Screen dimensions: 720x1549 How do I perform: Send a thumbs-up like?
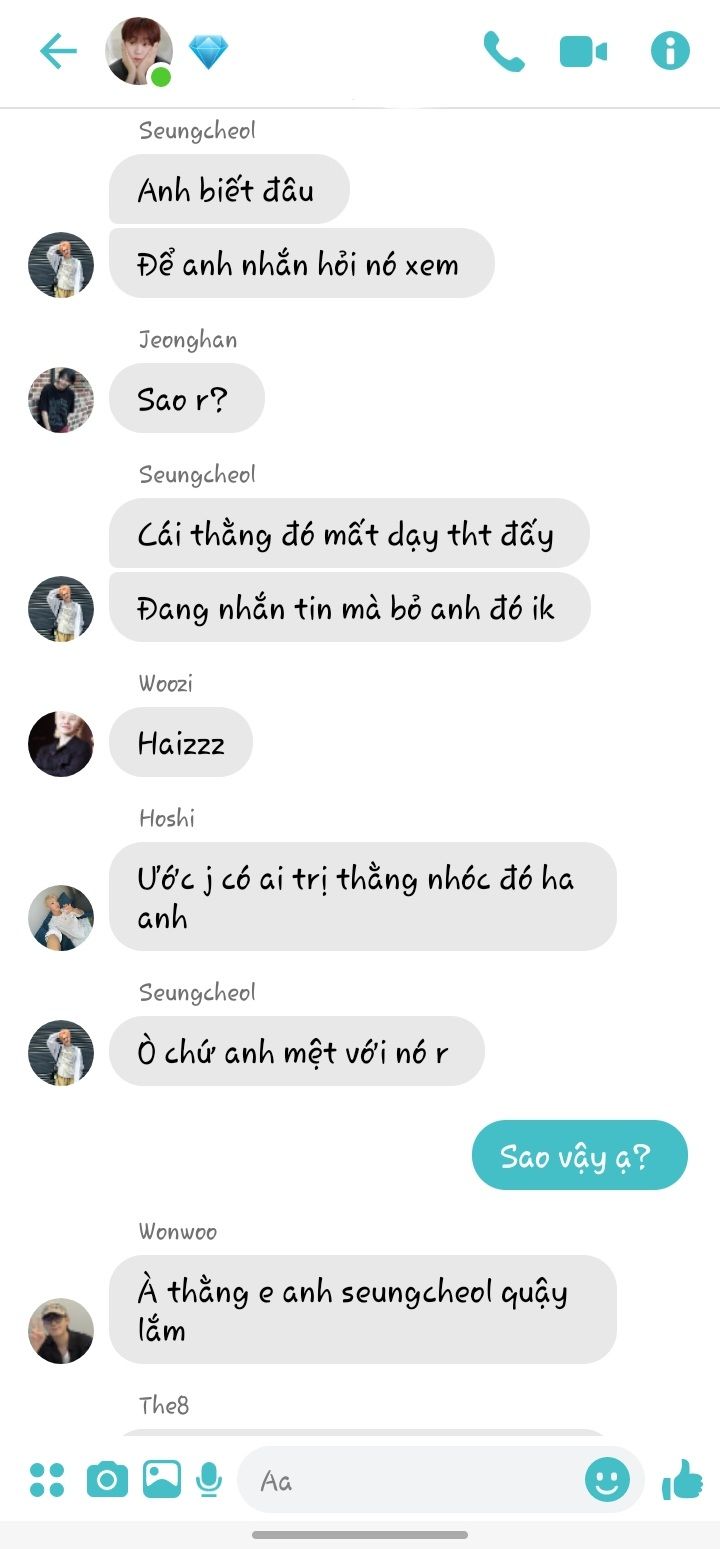[x=683, y=1480]
